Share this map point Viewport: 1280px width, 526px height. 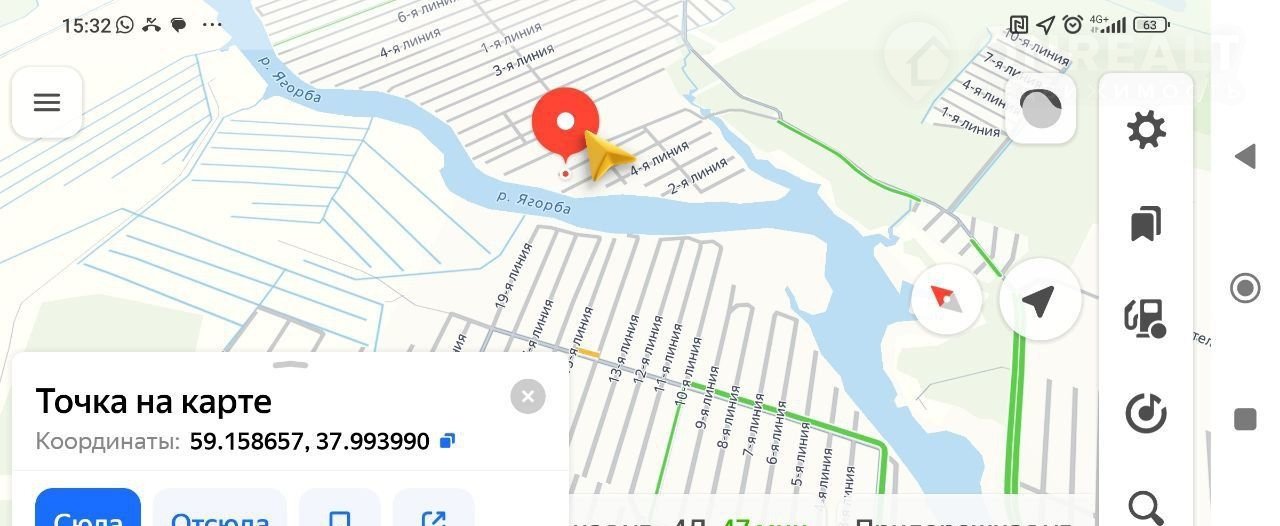(x=433, y=512)
